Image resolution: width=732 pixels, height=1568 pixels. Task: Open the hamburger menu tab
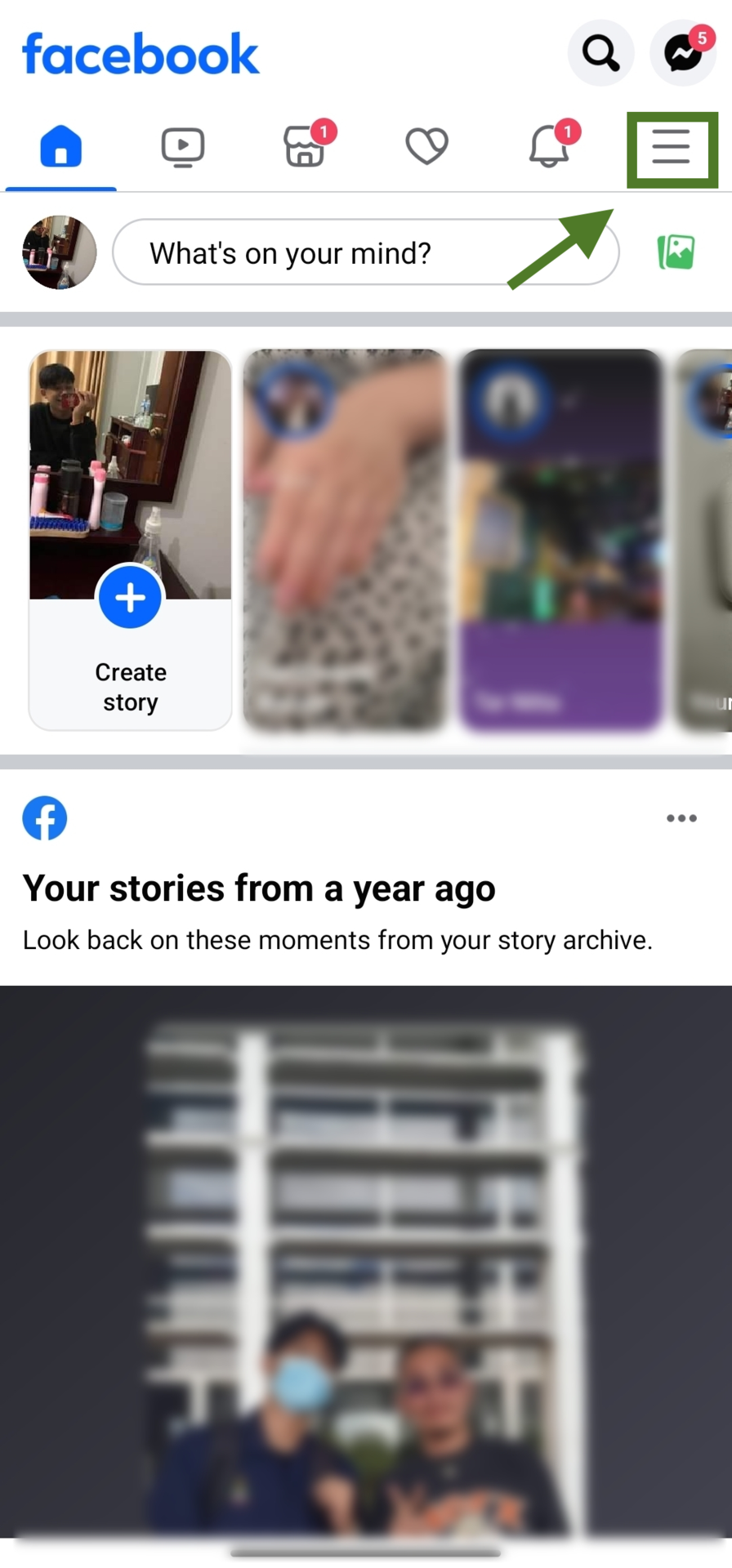672,148
